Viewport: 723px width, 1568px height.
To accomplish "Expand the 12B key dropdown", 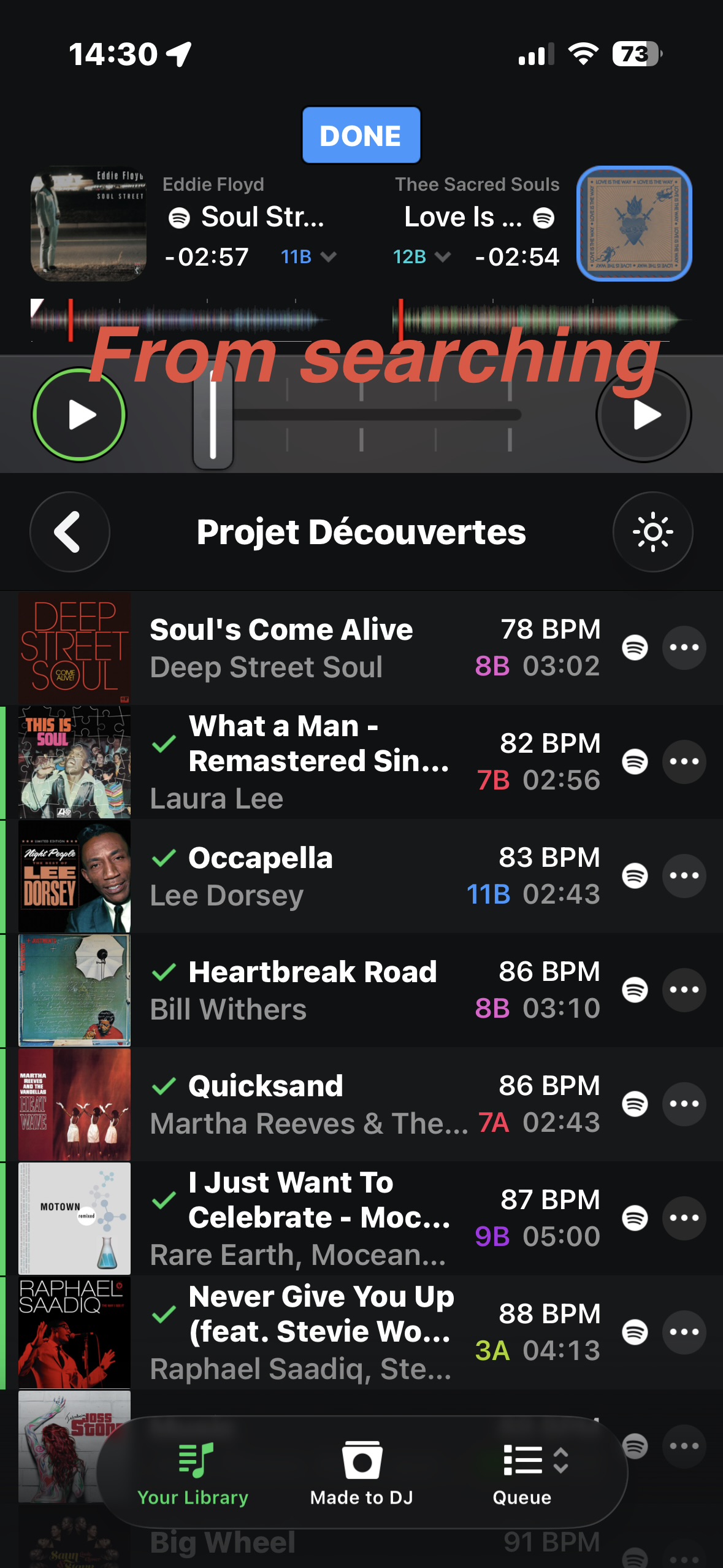I will pos(421,256).
